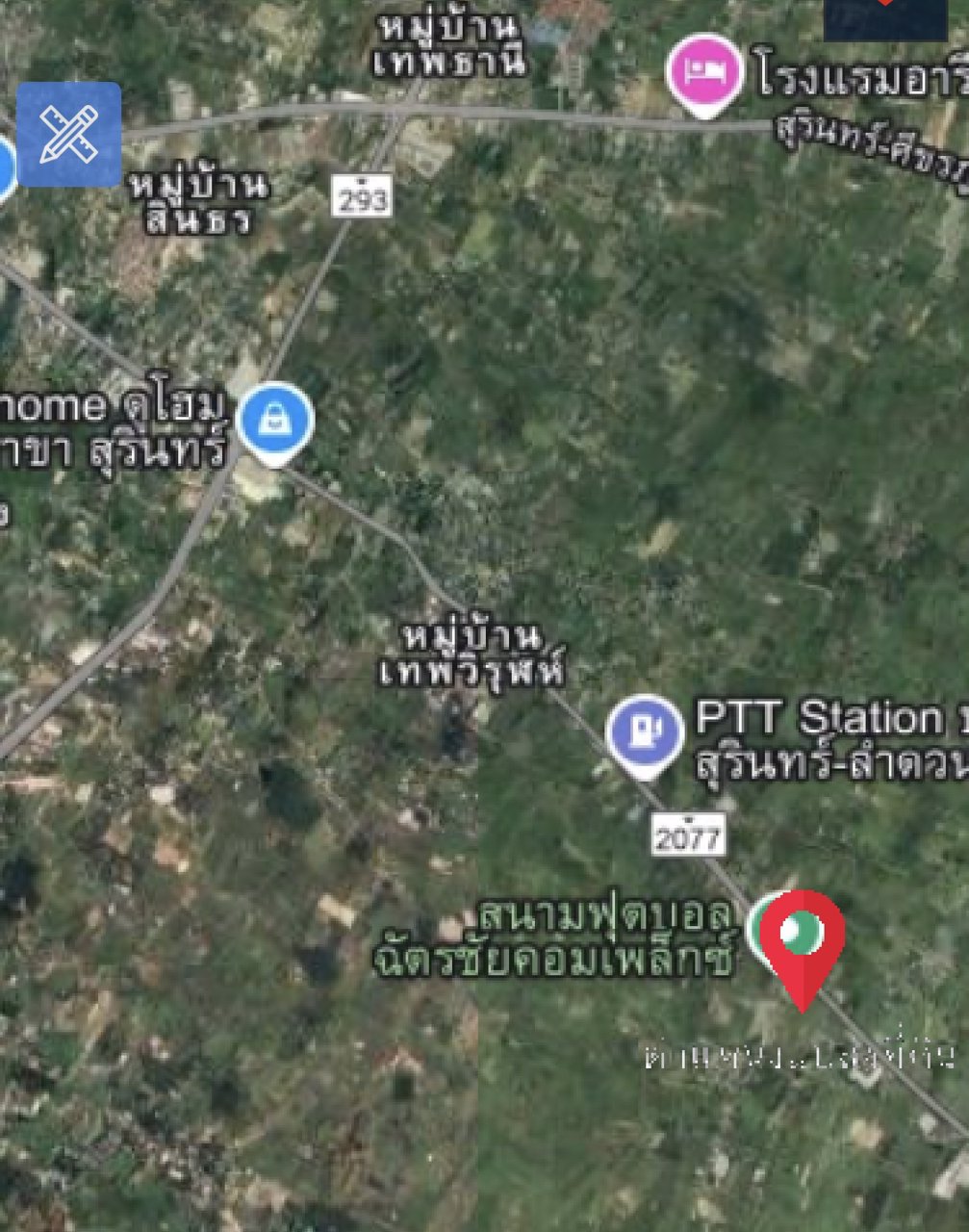Tap the Dohome shopping bag marker
Screen dimensions: 969x1232
coord(275,422)
